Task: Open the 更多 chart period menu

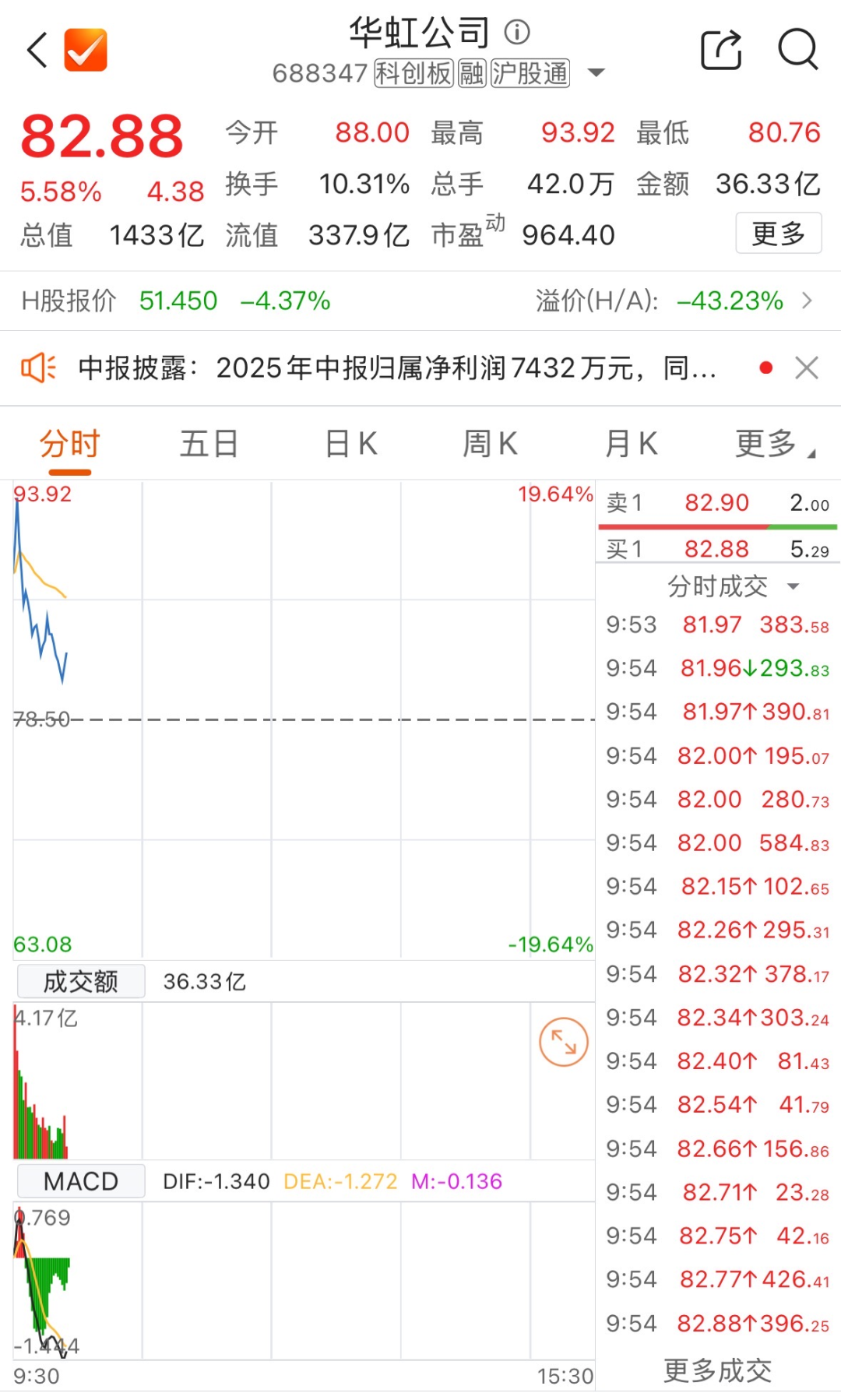Action: (773, 445)
